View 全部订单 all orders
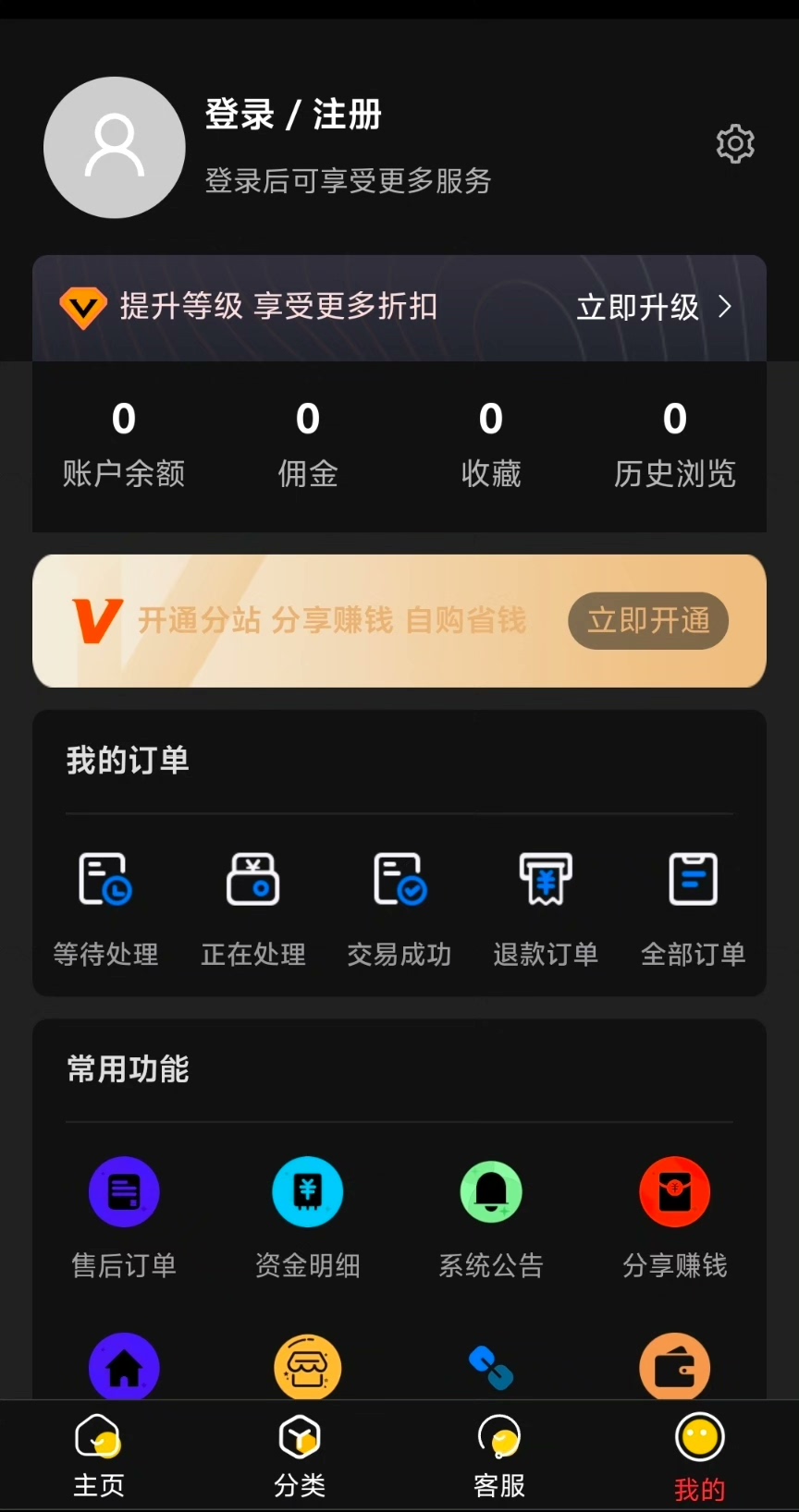Image resolution: width=799 pixels, height=1512 pixels. coord(694,908)
